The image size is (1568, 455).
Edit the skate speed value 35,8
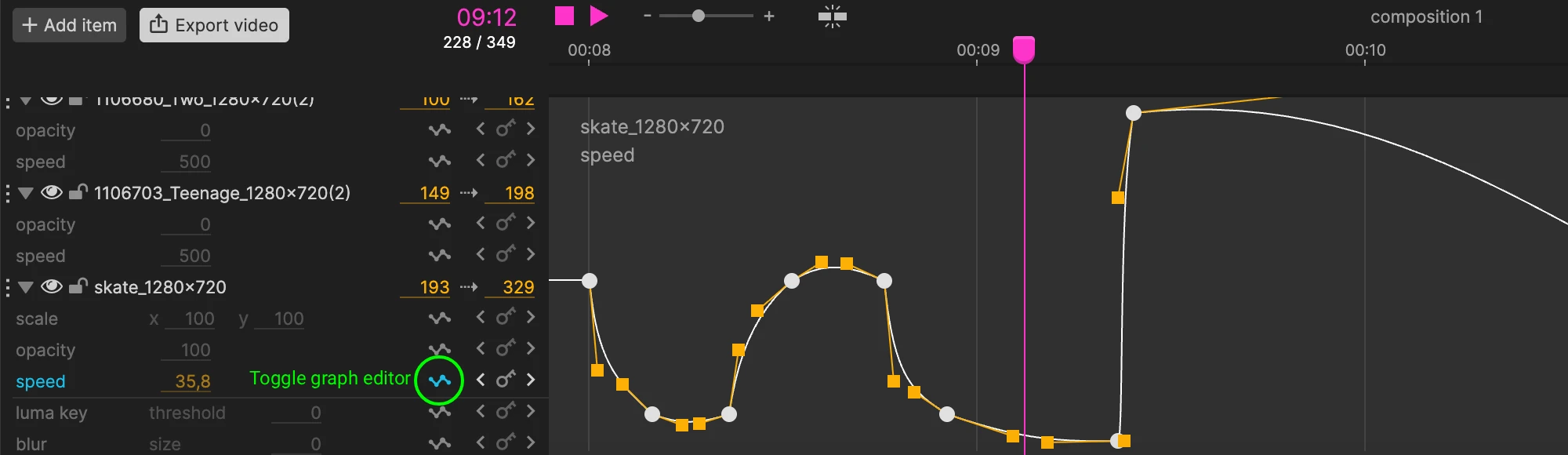pyautogui.click(x=192, y=381)
